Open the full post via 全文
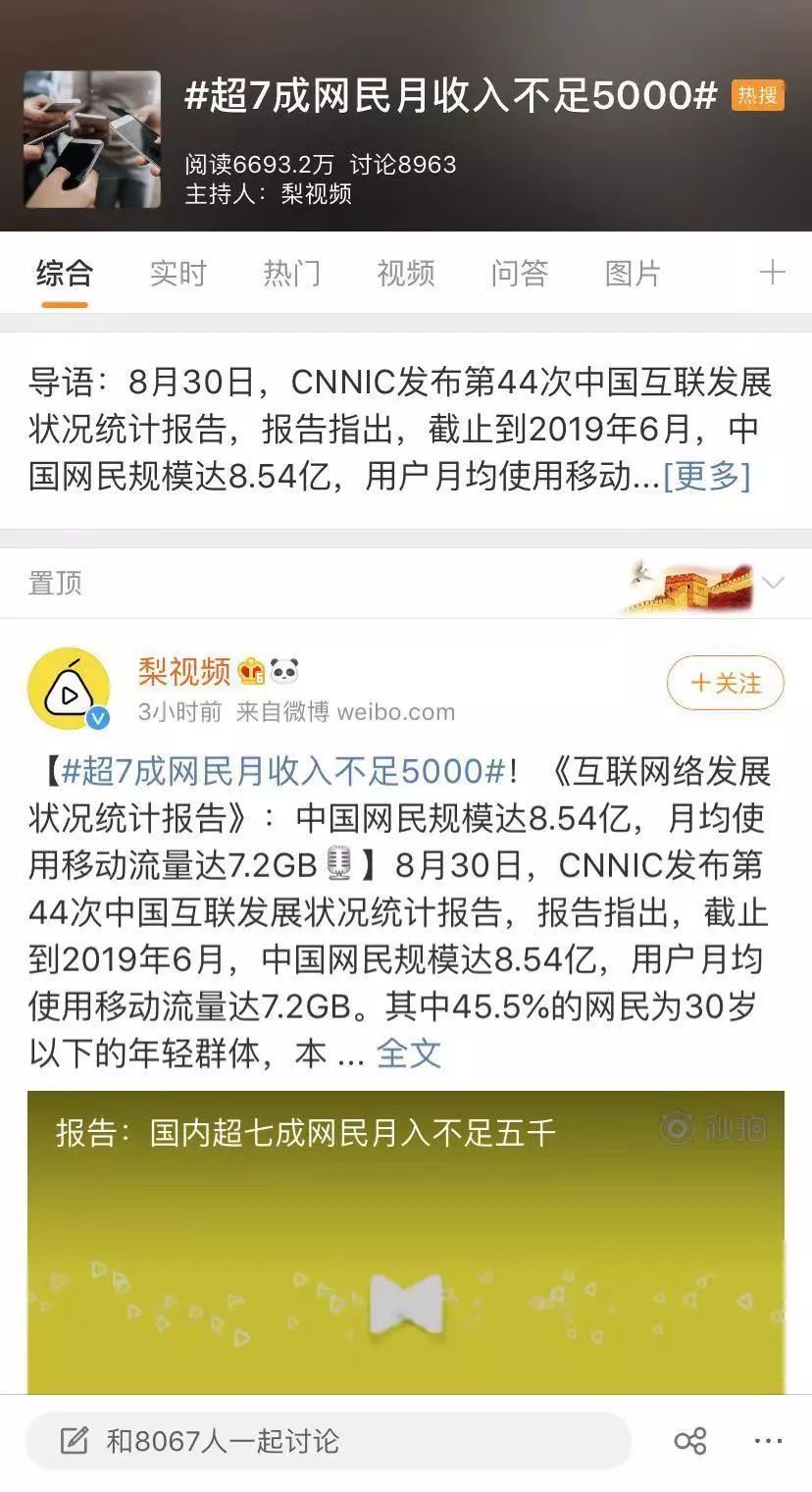Image resolution: width=812 pixels, height=1492 pixels. click(x=409, y=1054)
